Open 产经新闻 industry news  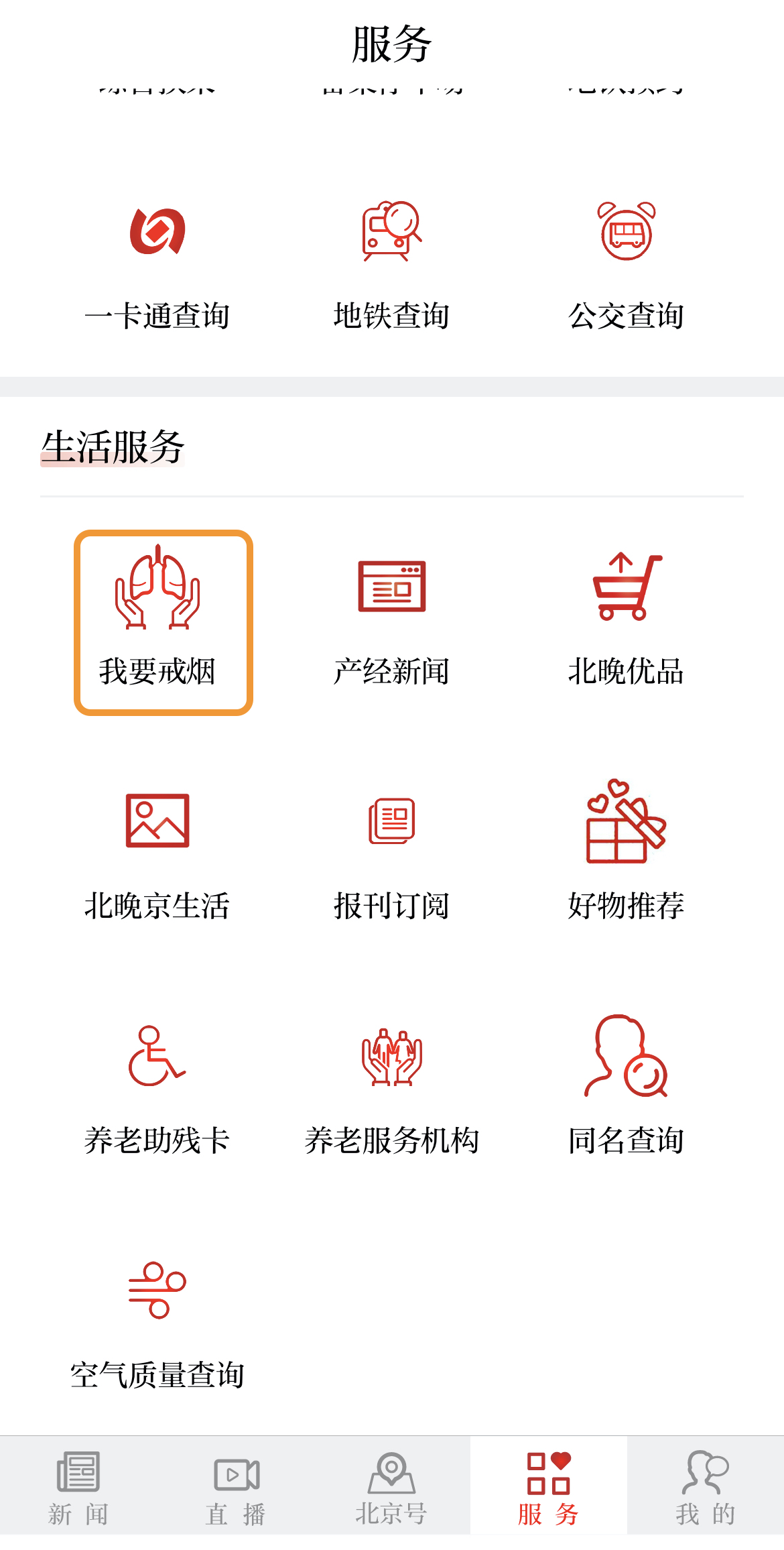(x=391, y=620)
